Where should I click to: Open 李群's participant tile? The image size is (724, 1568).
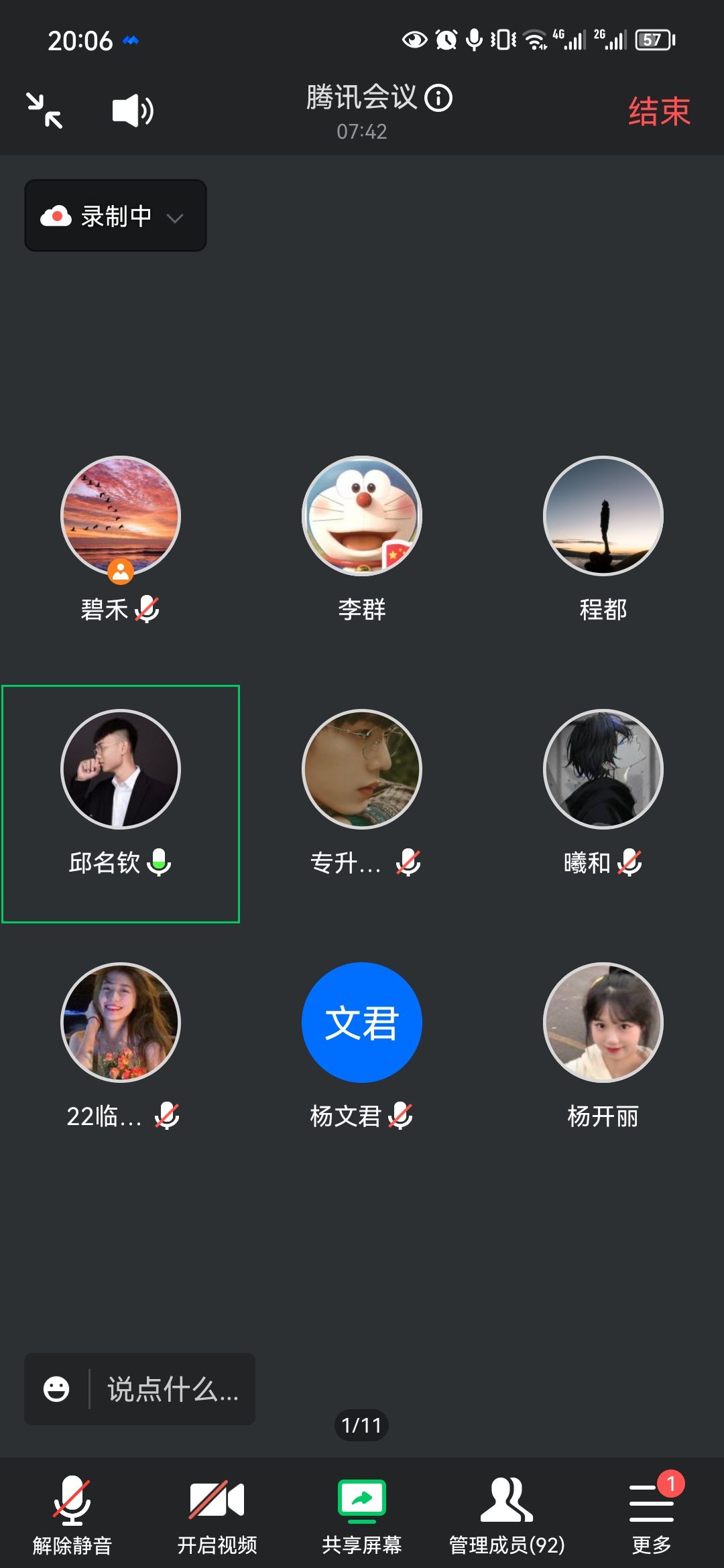tap(362, 516)
